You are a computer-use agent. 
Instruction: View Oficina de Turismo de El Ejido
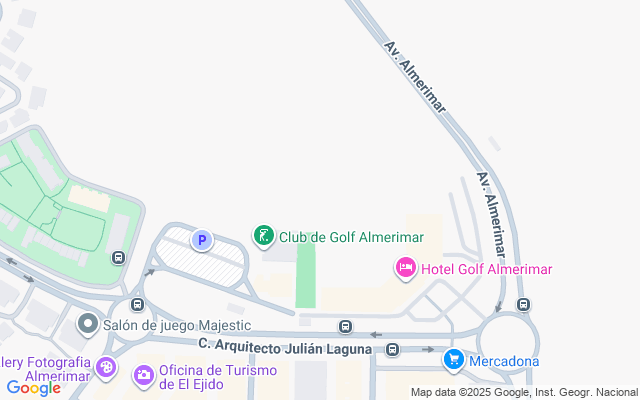pyautogui.click(x=144, y=375)
